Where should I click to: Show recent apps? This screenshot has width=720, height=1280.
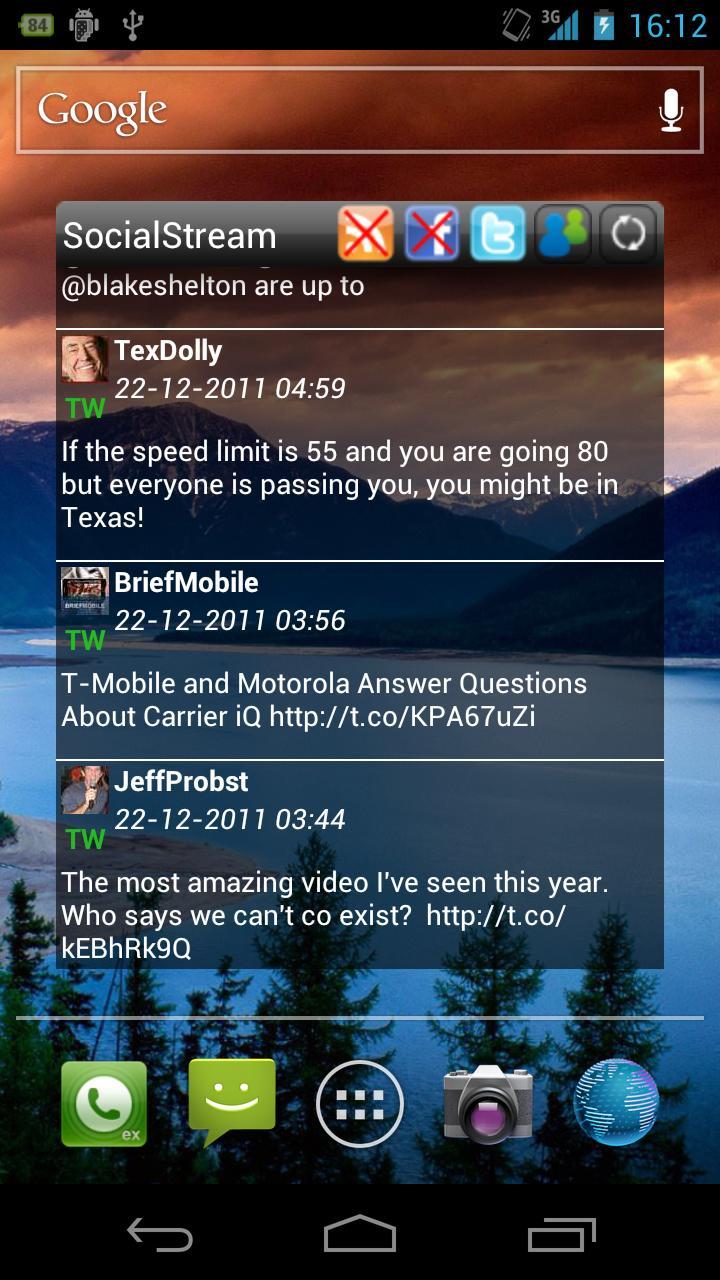[x=561, y=1235]
